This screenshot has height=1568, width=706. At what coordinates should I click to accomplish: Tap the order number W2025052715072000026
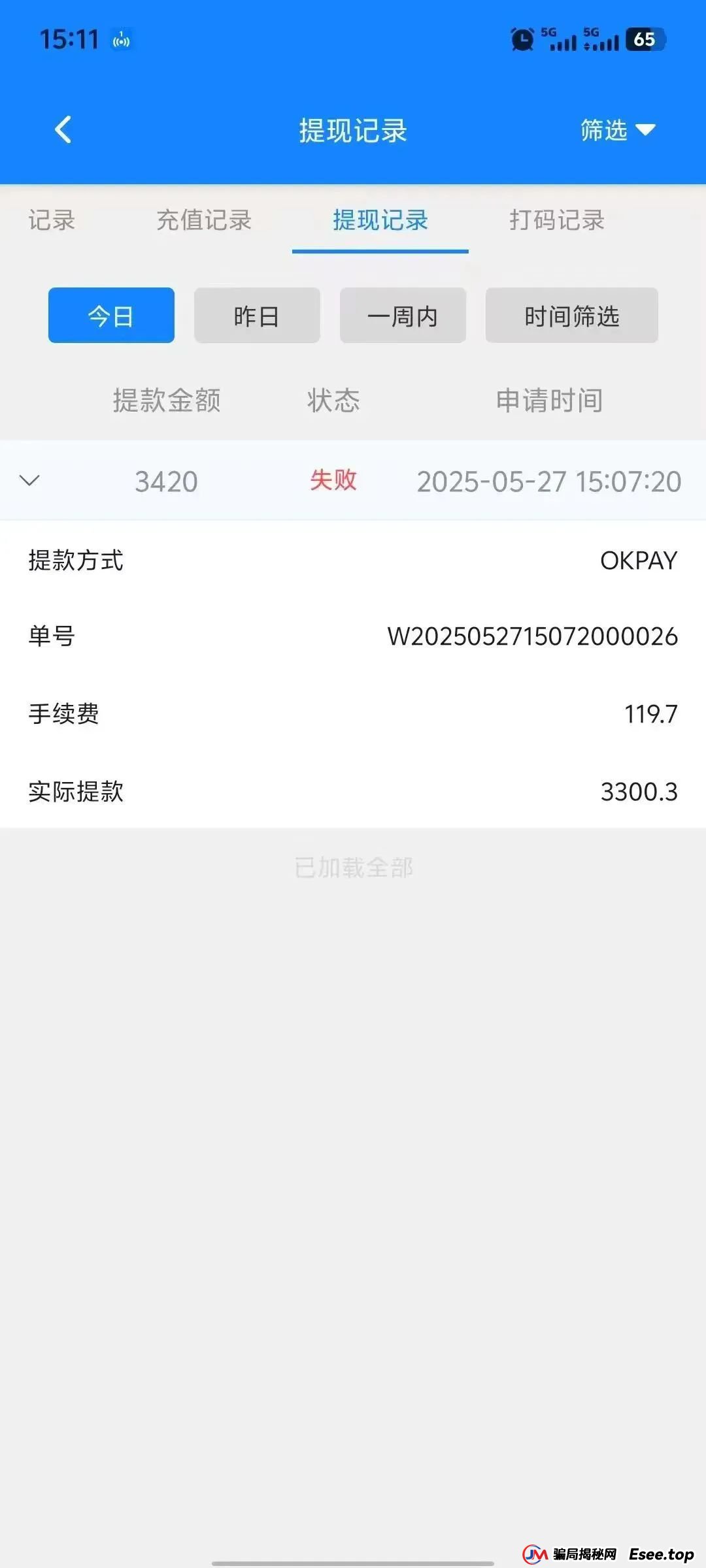point(531,638)
